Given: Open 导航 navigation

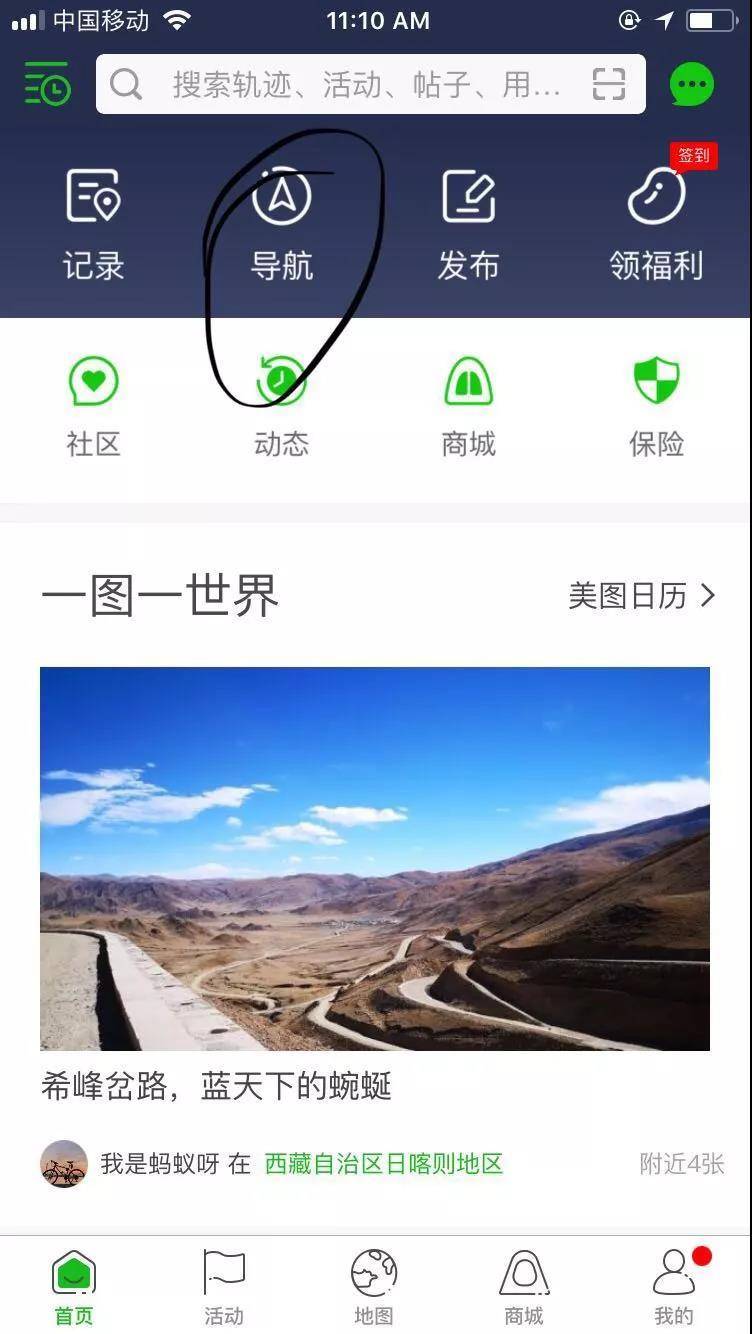Looking at the screenshot, I should coord(282,222).
